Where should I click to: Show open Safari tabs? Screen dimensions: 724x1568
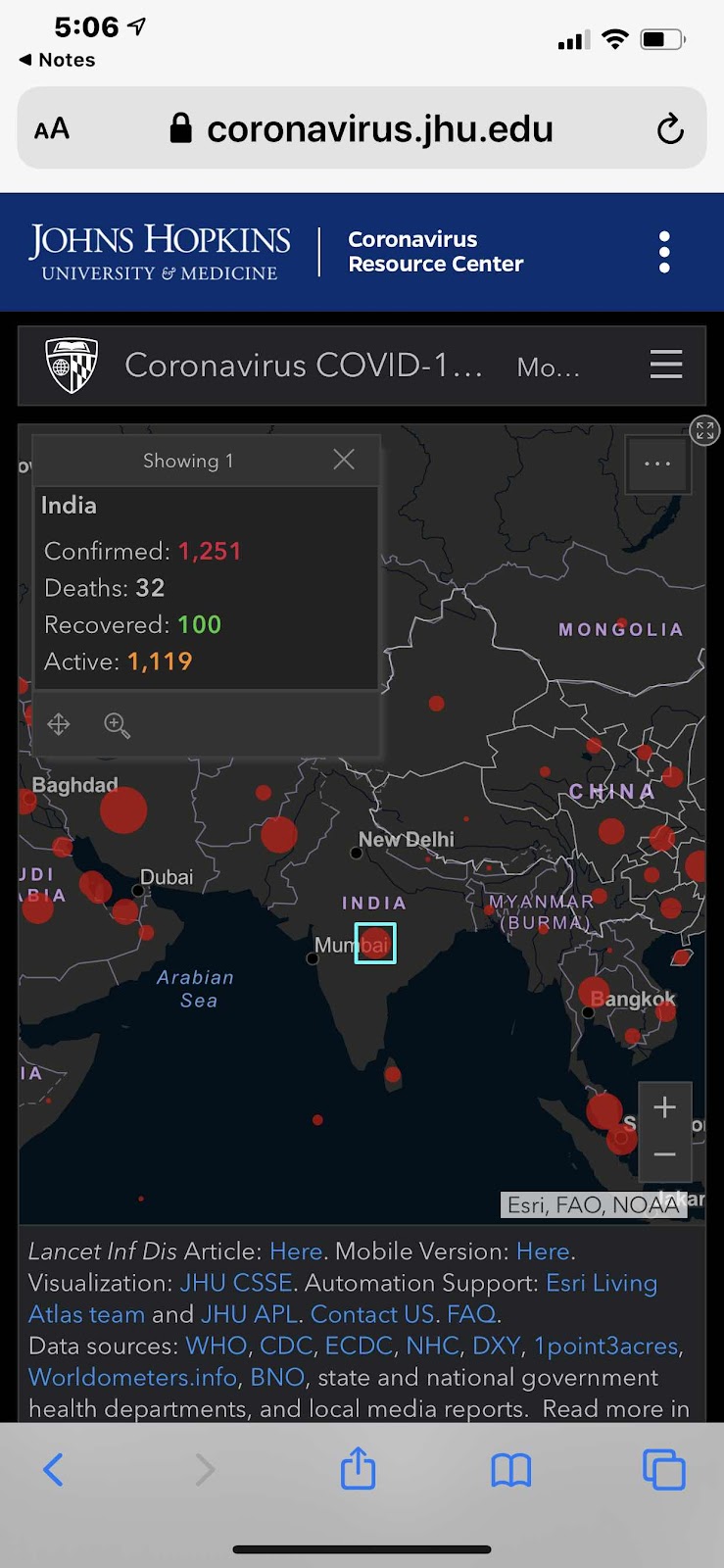[x=663, y=1469]
